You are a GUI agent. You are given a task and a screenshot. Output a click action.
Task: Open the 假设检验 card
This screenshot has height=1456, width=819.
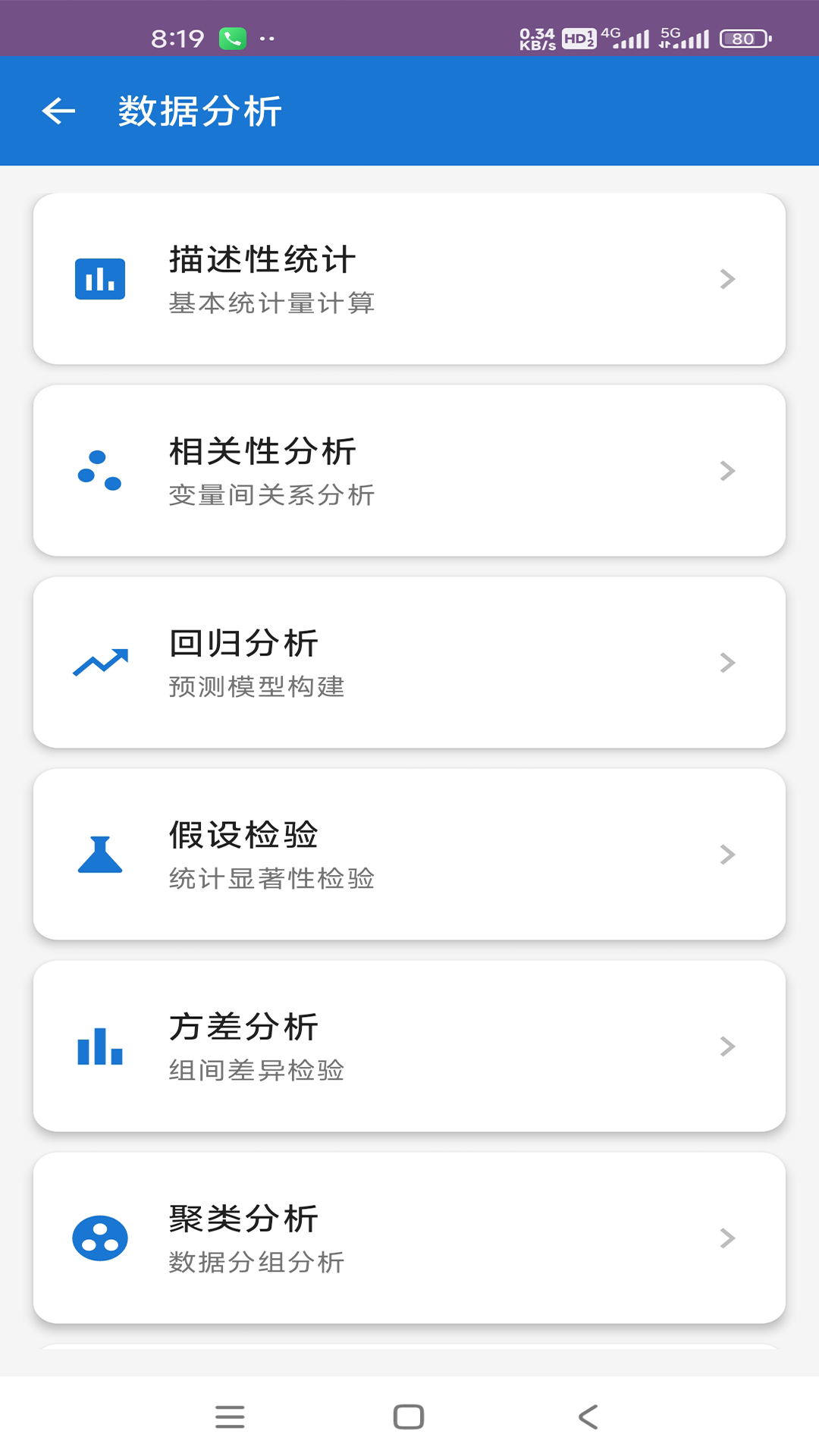pos(409,854)
